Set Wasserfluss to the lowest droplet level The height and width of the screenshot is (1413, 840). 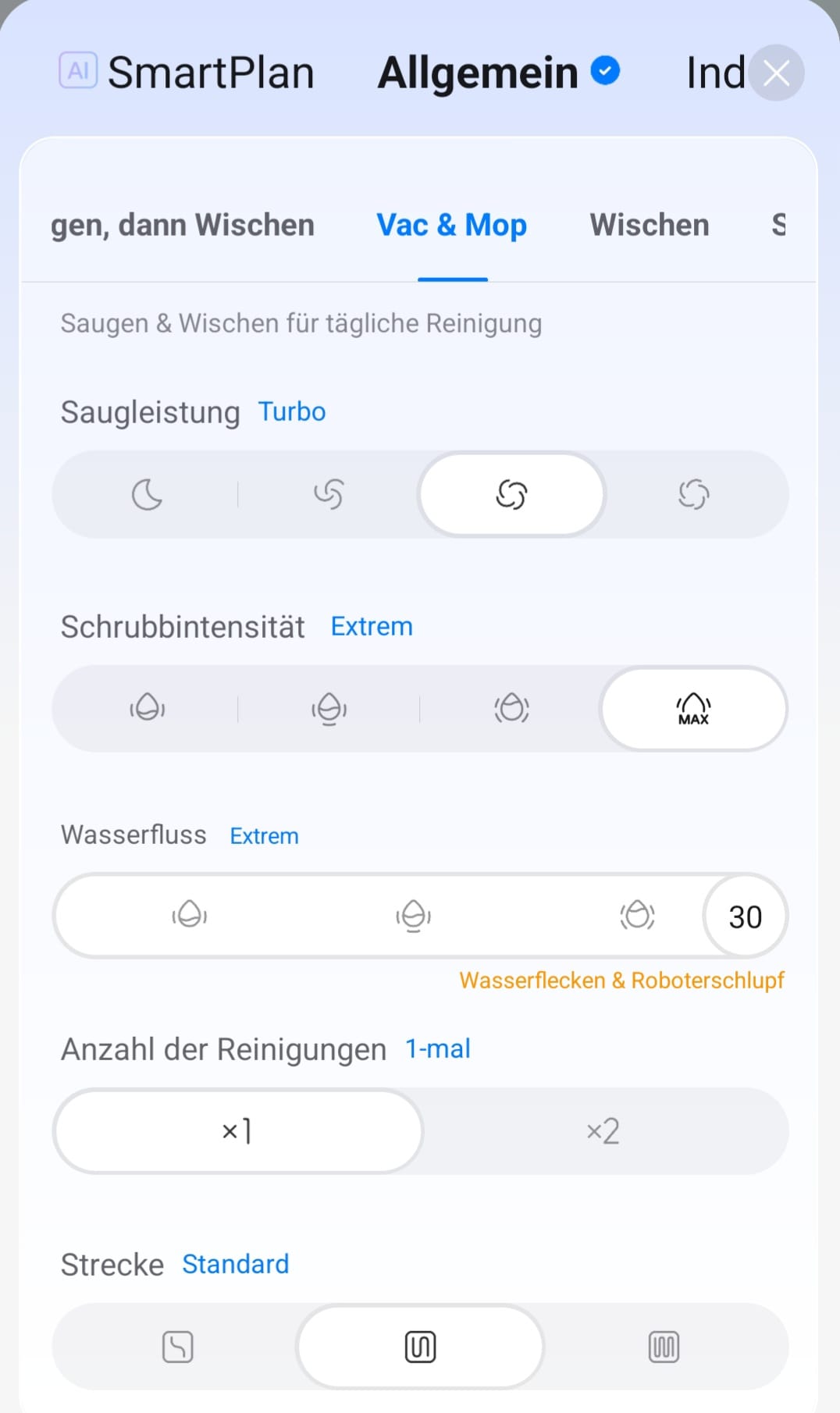coord(190,915)
